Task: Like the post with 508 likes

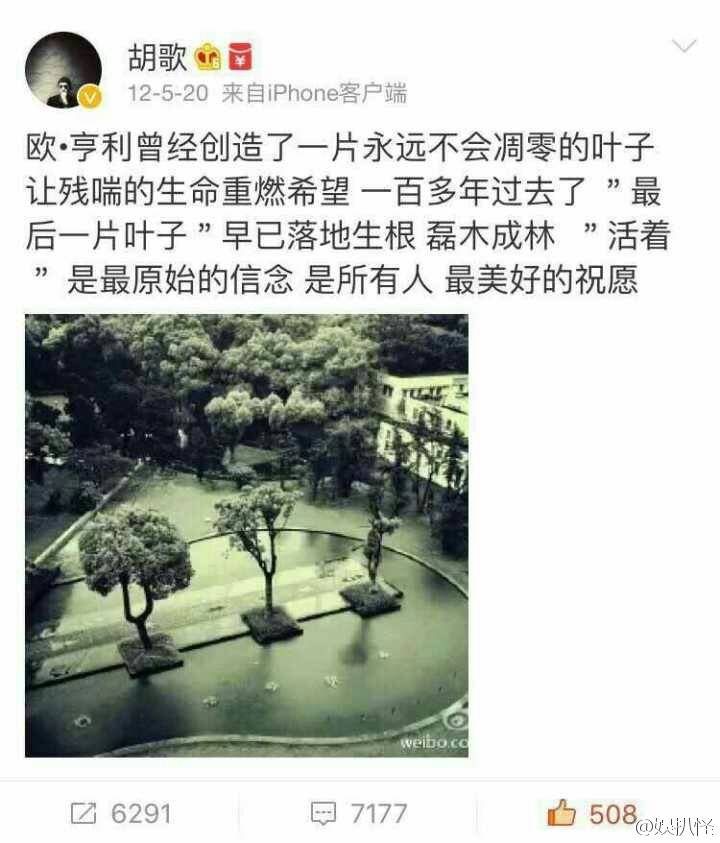Action: pos(592,813)
